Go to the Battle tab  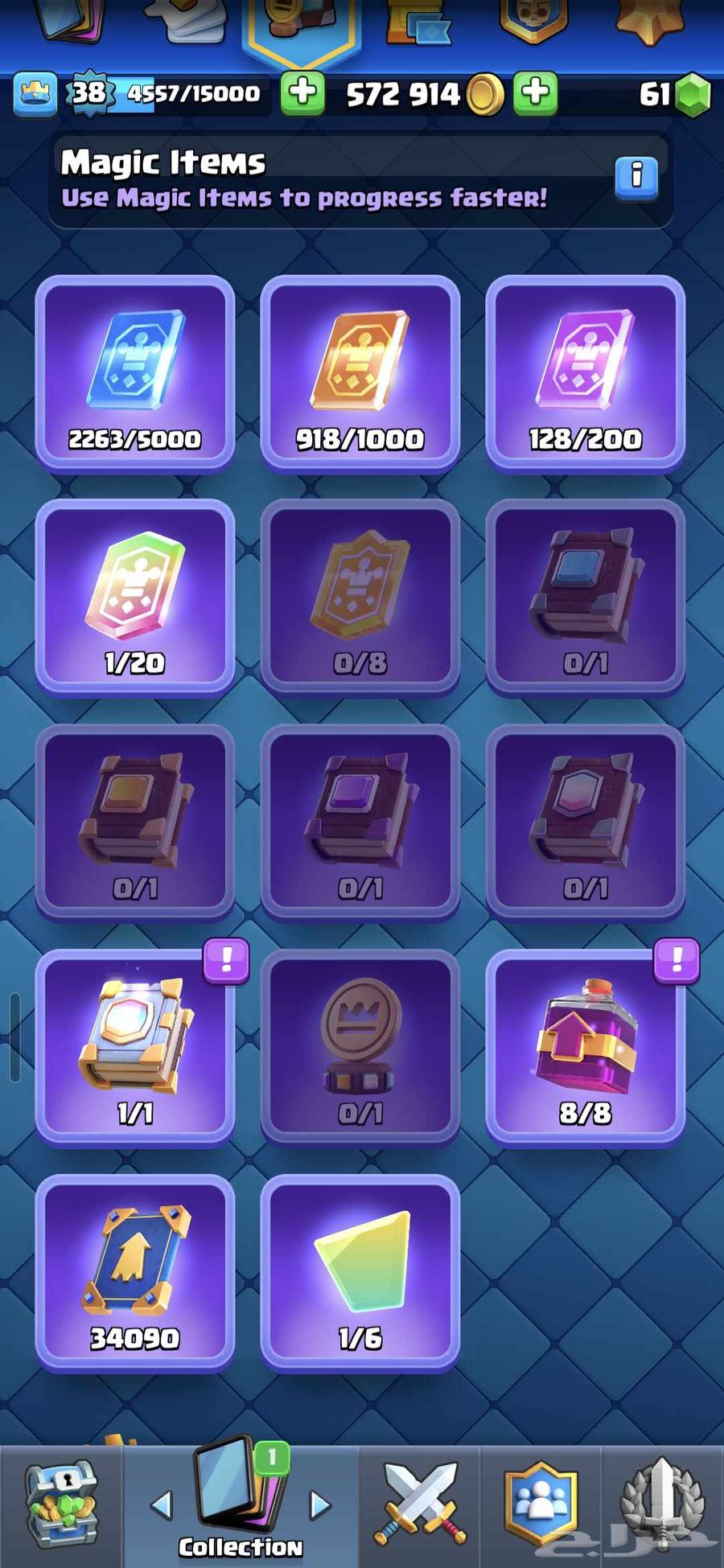coord(422,1505)
